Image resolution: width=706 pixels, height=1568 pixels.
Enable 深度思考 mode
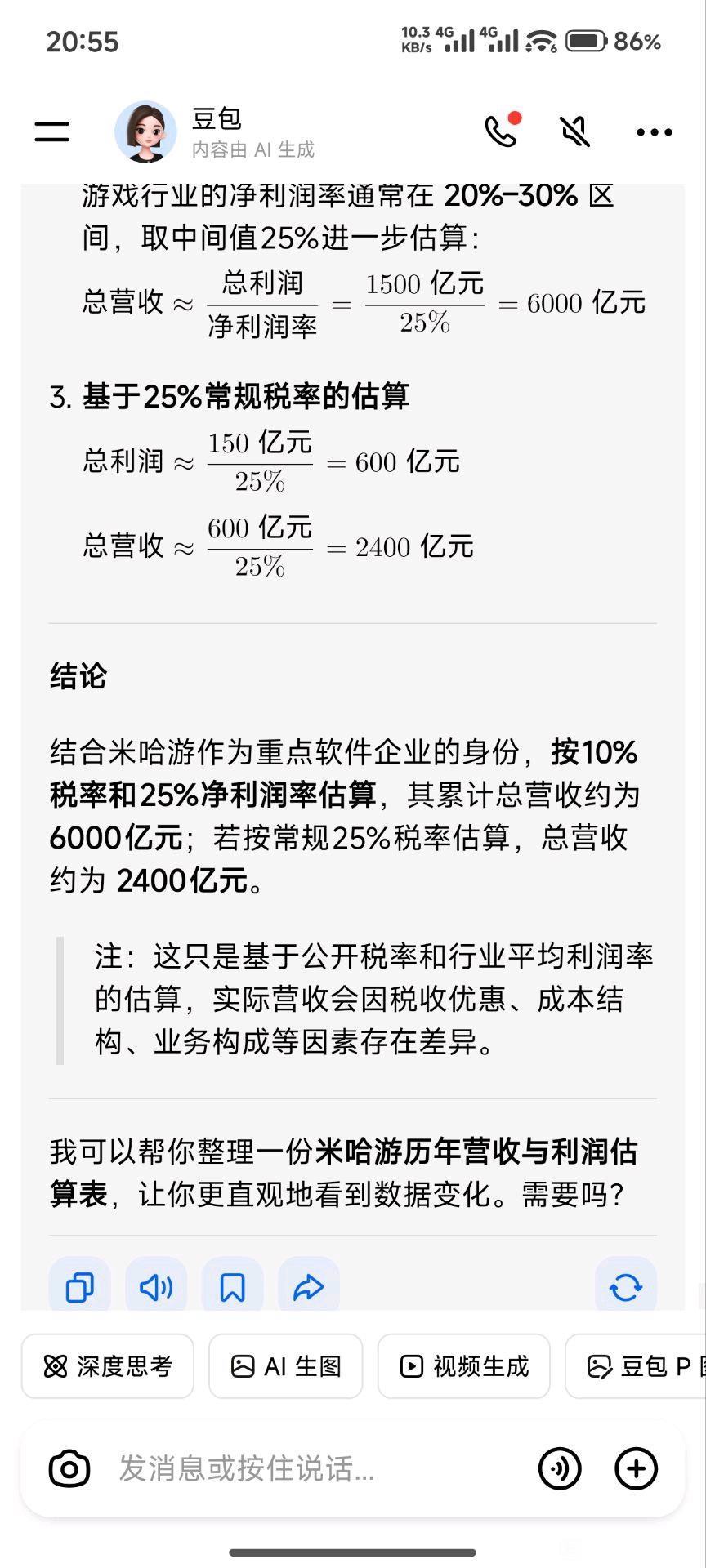(x=108, y=1366)
